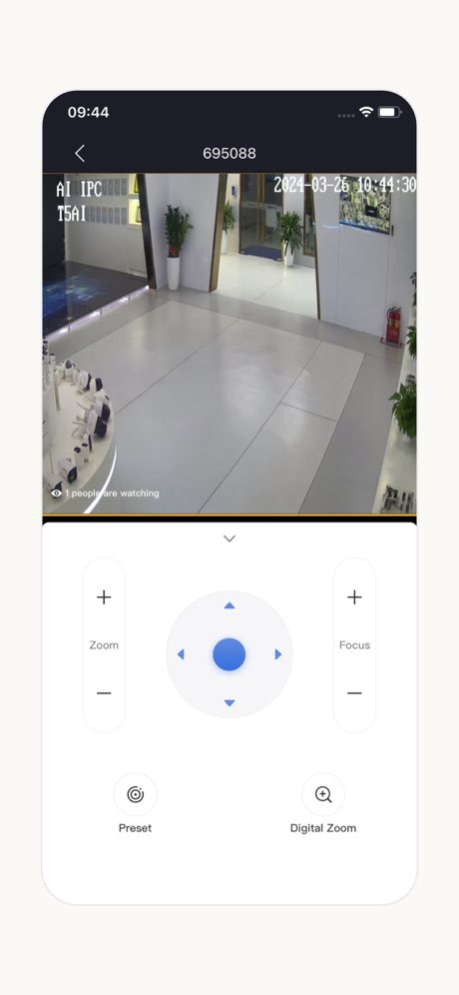459x995 pixels.
Task: Decrease the camera zoom
Action: [103, 693]
